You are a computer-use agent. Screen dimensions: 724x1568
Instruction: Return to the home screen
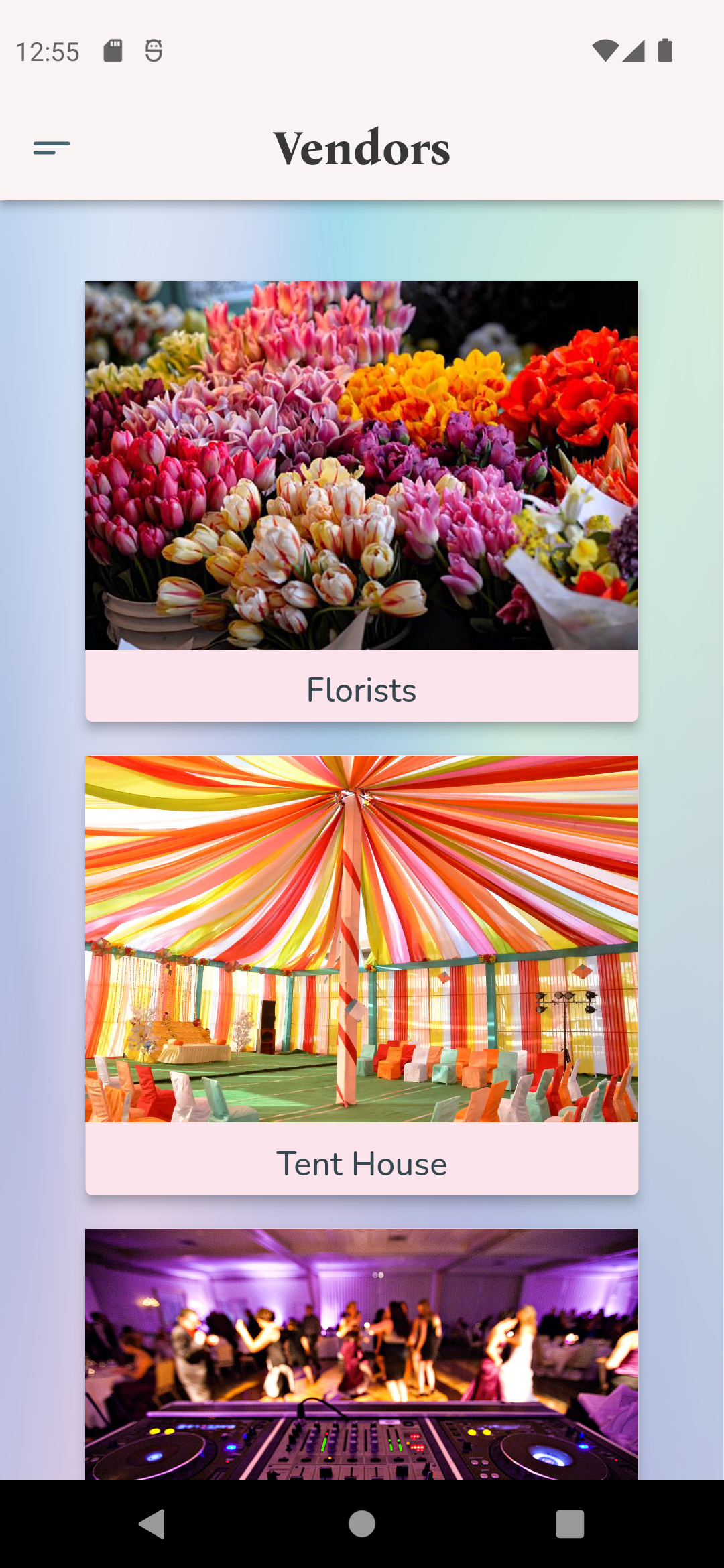point(362,1524)
